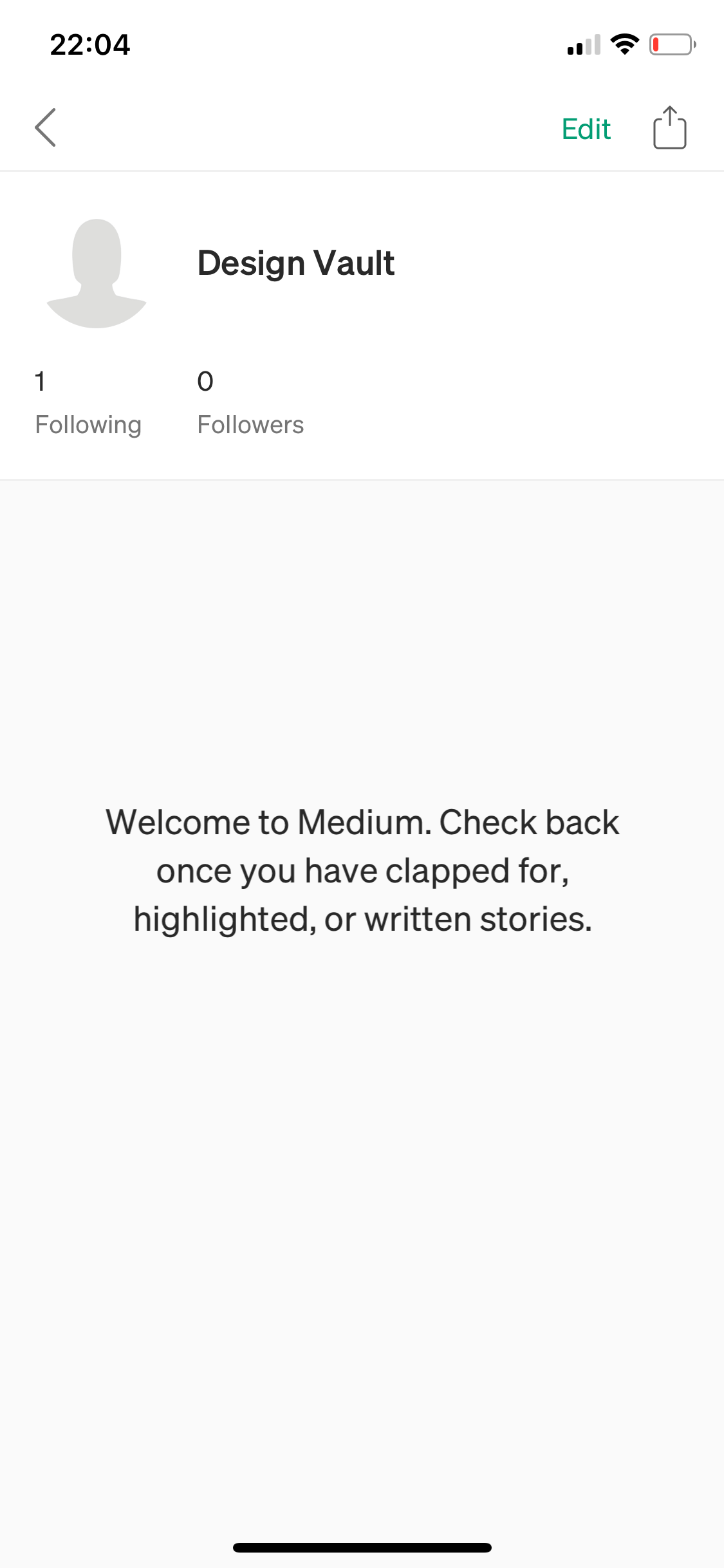Tap the 22:04 clock in status bar
Viewport: 724px width, 1568px height.
90,44
